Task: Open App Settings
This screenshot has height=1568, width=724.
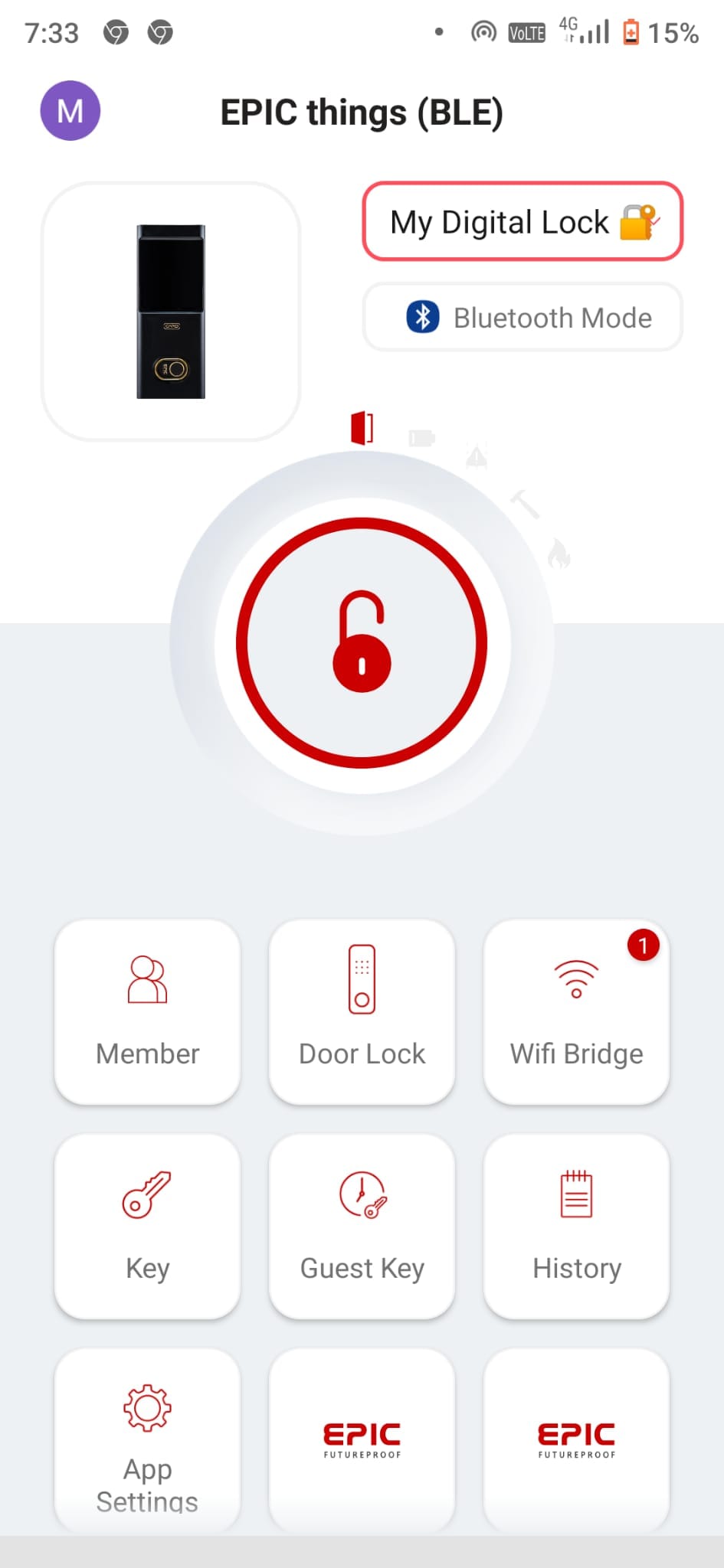Action: point(147,1441)
